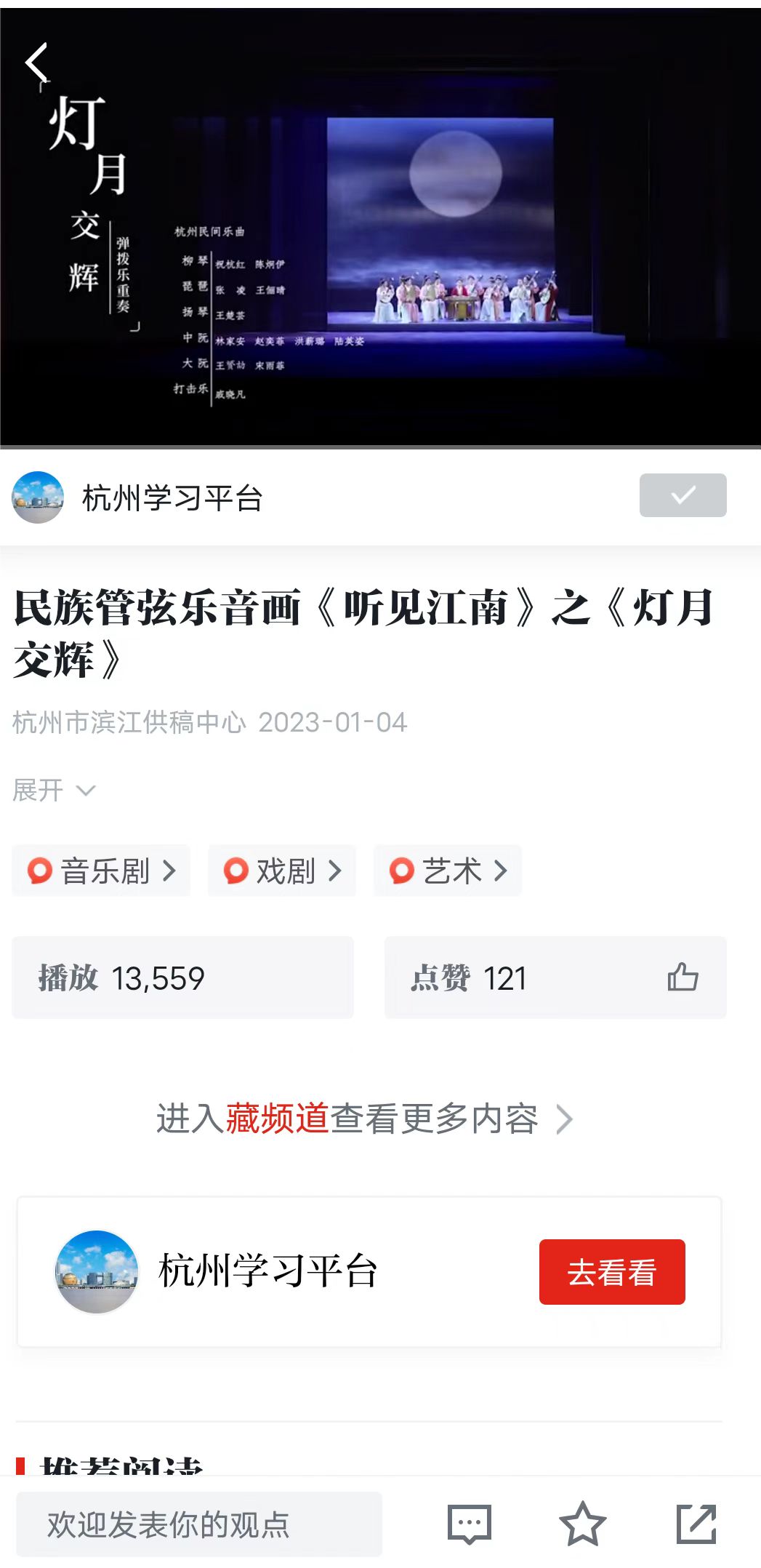761x1568 pixels.
Task: Open the 艺术 tag
Action: tap(448, 871)
